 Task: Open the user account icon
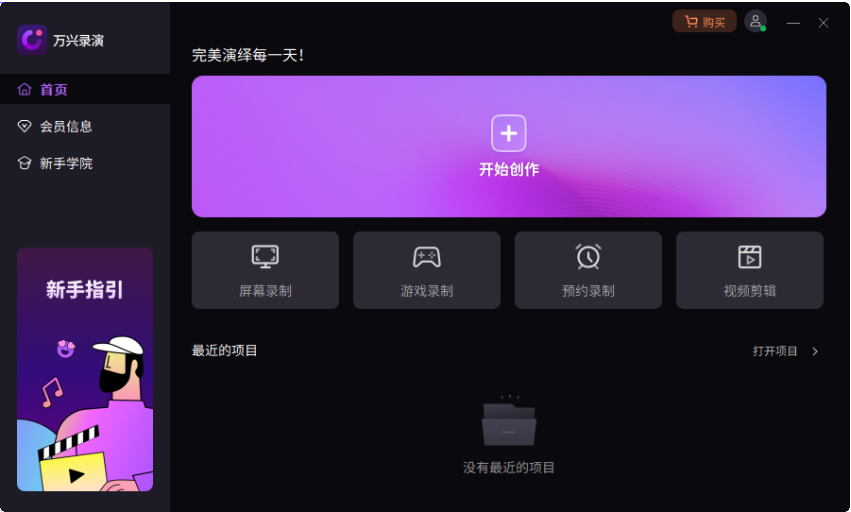click(755, 22)
